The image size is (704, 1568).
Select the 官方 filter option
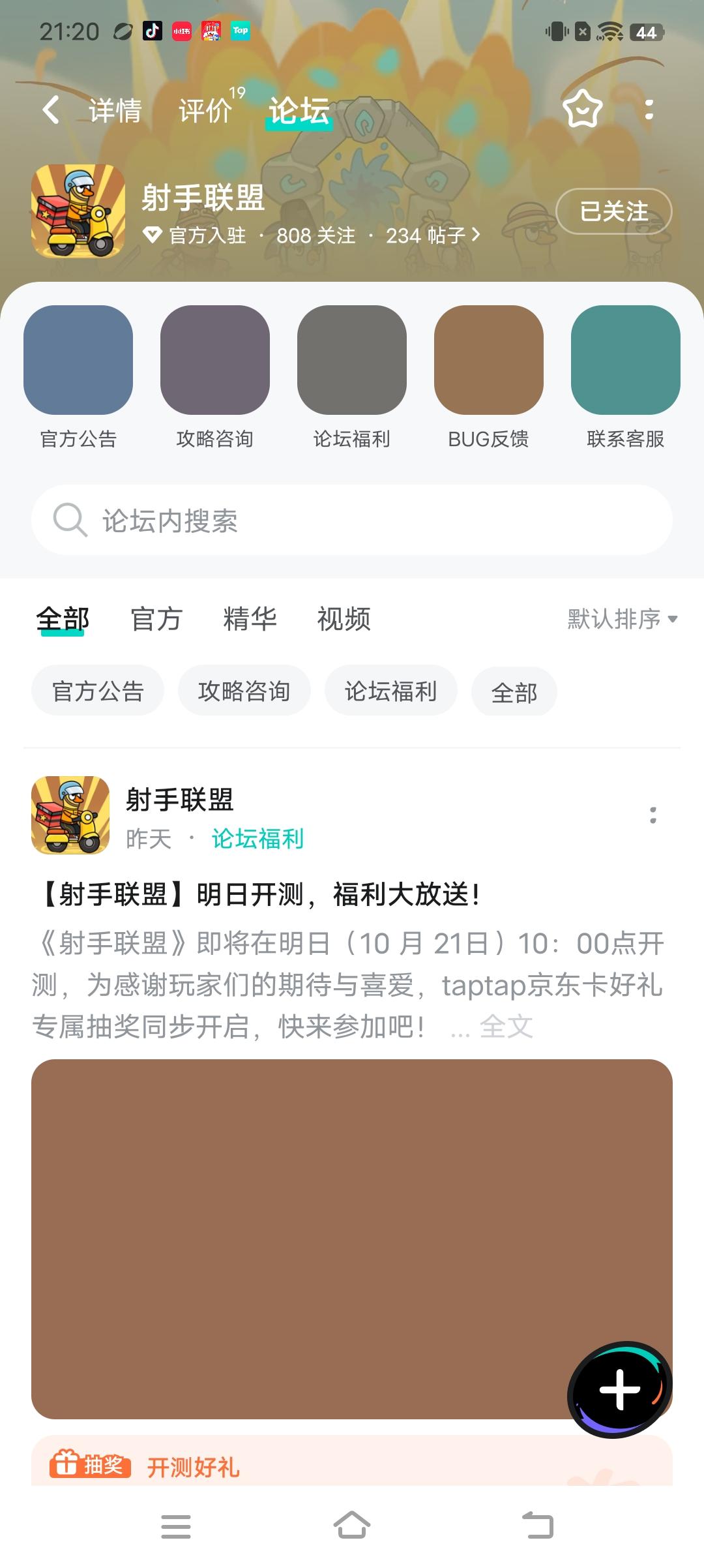click(x=156, y=620)
